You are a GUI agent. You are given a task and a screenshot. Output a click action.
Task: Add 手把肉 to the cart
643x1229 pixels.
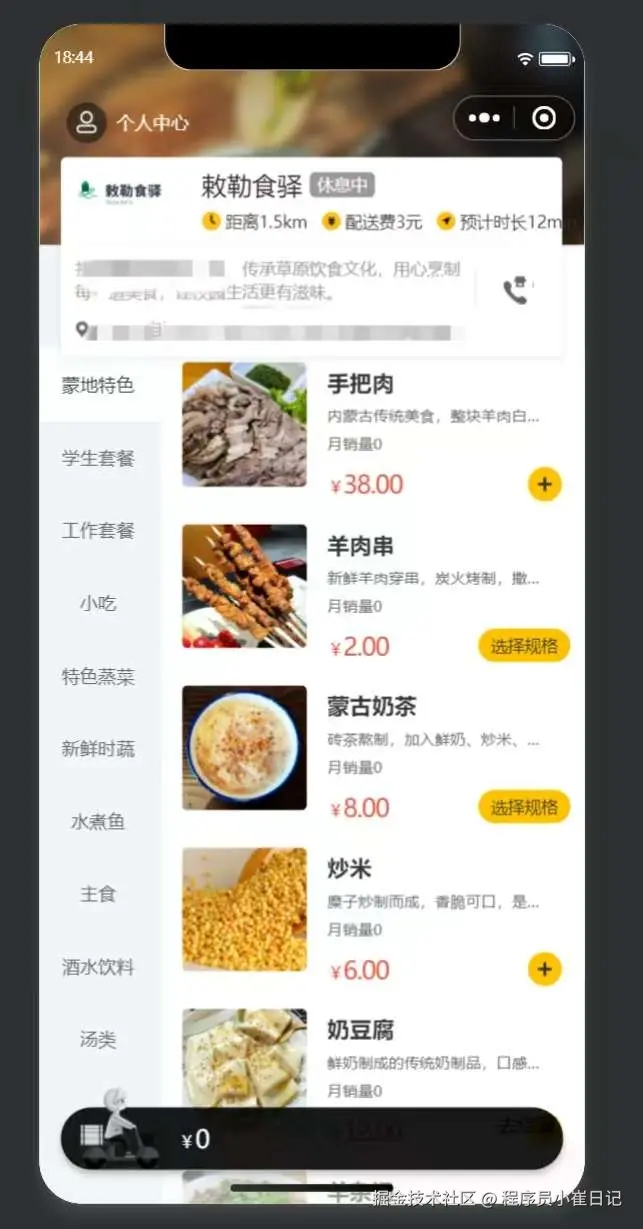tap(544, 485)
